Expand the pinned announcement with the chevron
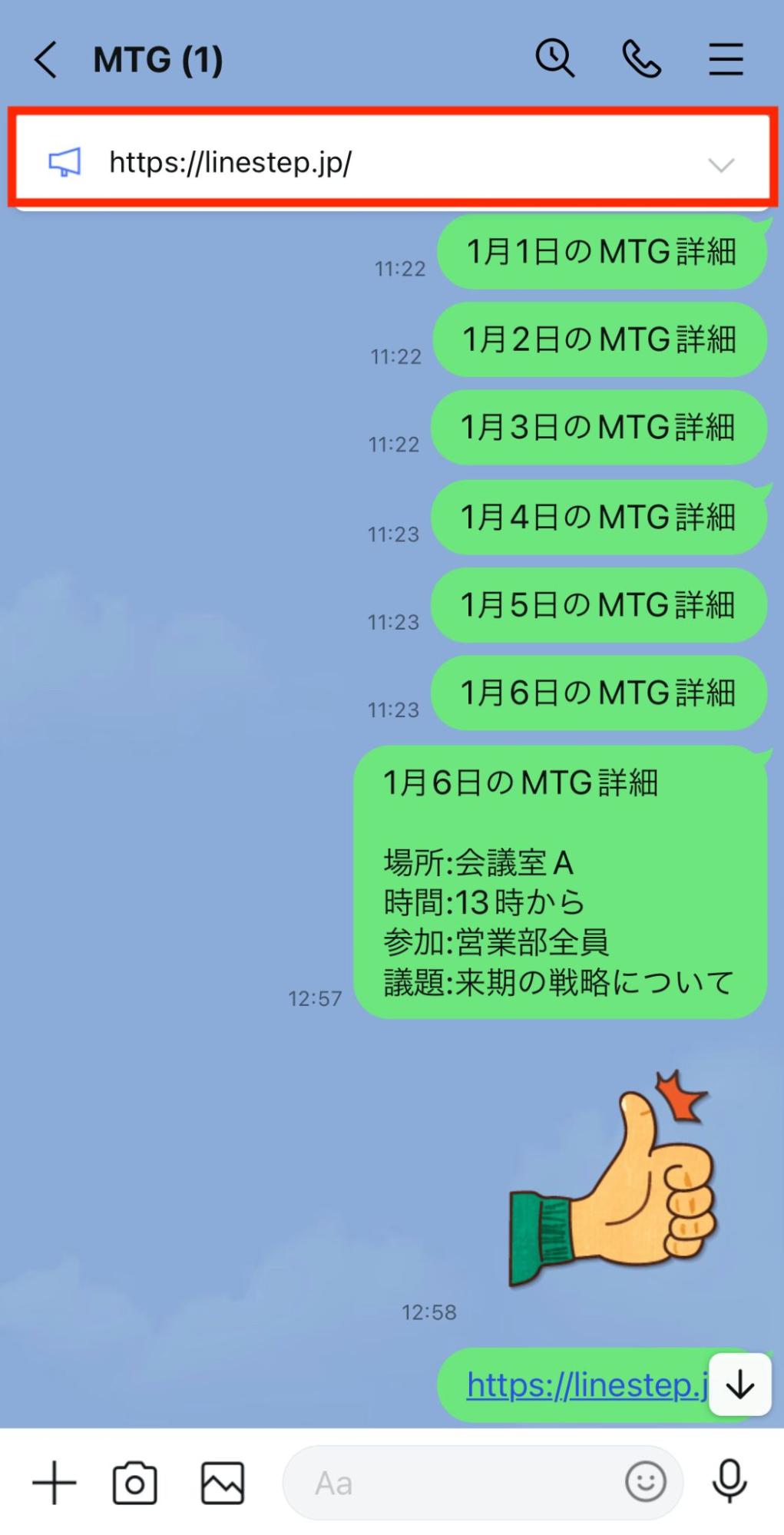 719,164
